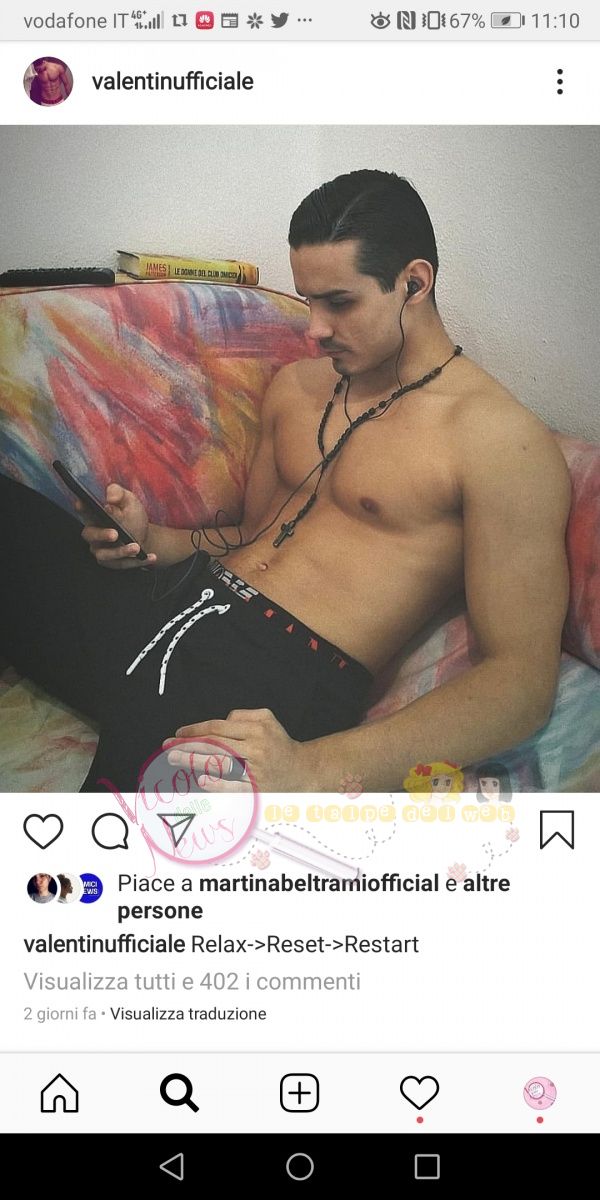Tap the valentinufficiale username in the post header

172,82
